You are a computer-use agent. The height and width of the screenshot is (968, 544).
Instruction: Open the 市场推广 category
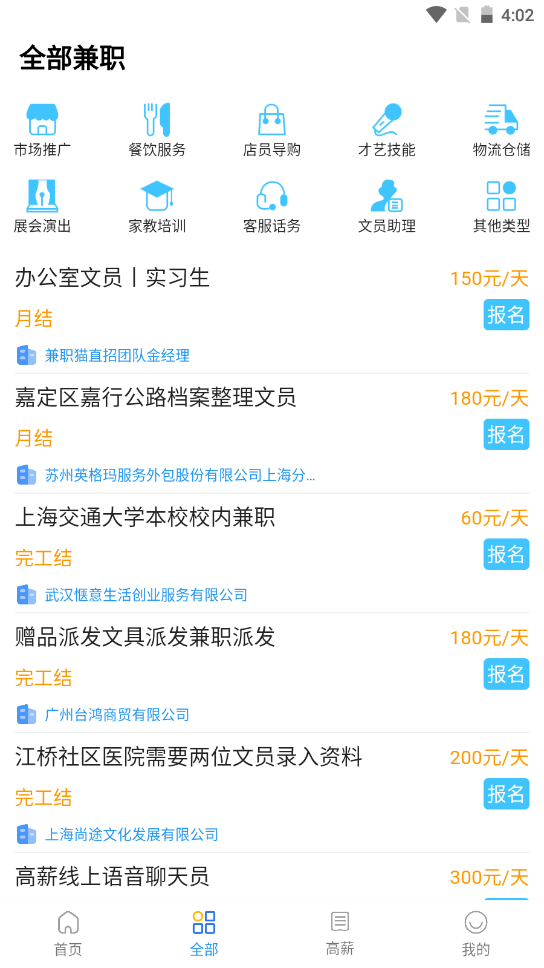pos(42,130)
